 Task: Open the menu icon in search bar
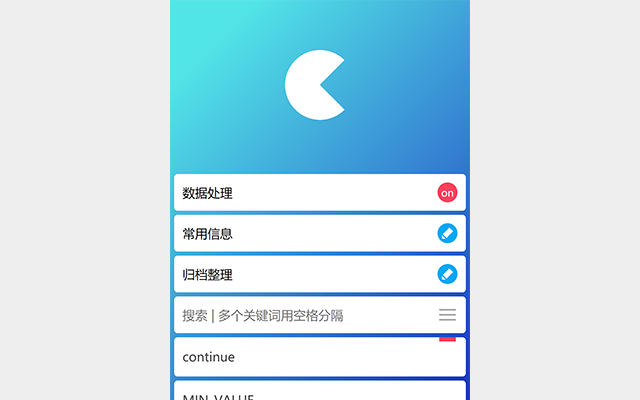[447, 315]
